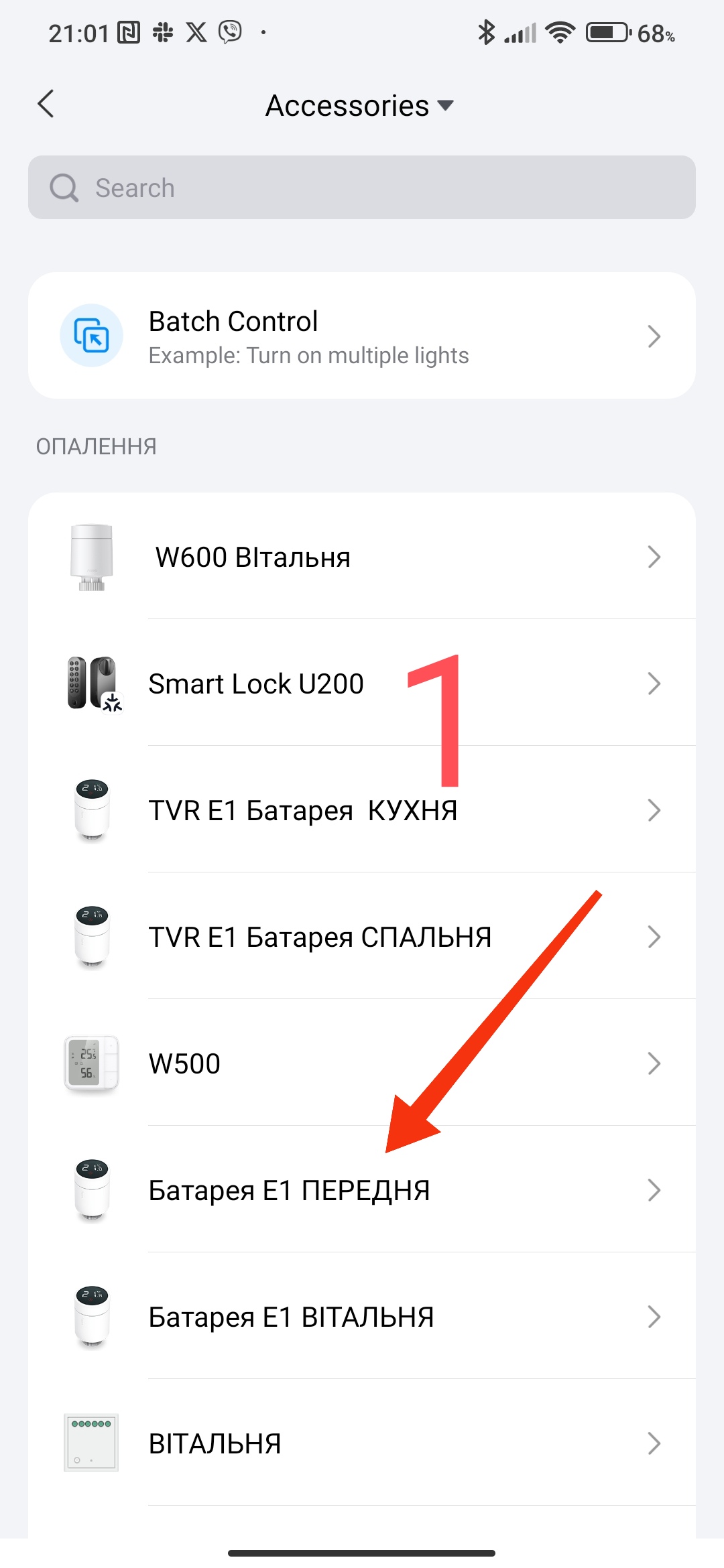724x1568 pixels.
Task: Open TVR E1 Батарея СПАЛЬНЯ
Action: pos(362,937)
